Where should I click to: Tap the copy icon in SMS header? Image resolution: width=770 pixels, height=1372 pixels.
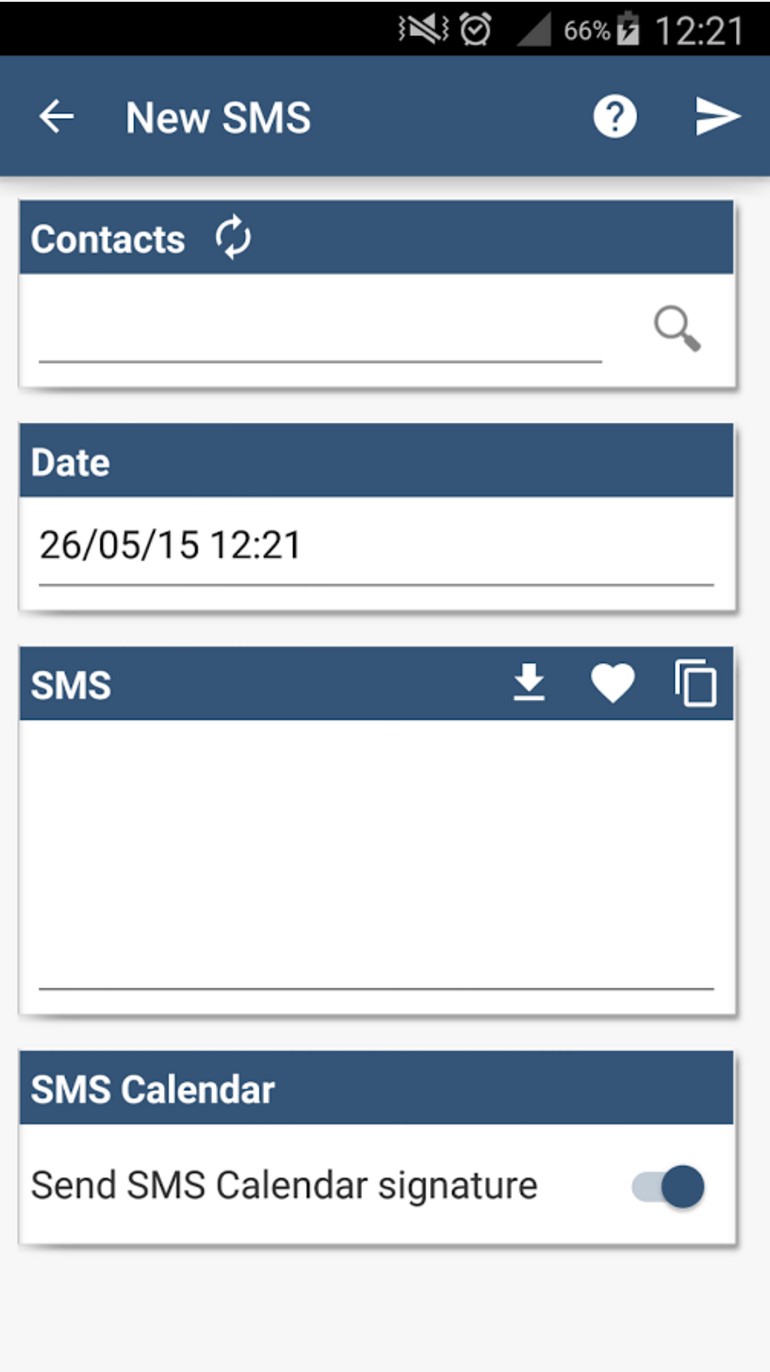click(x=696, y=684)
